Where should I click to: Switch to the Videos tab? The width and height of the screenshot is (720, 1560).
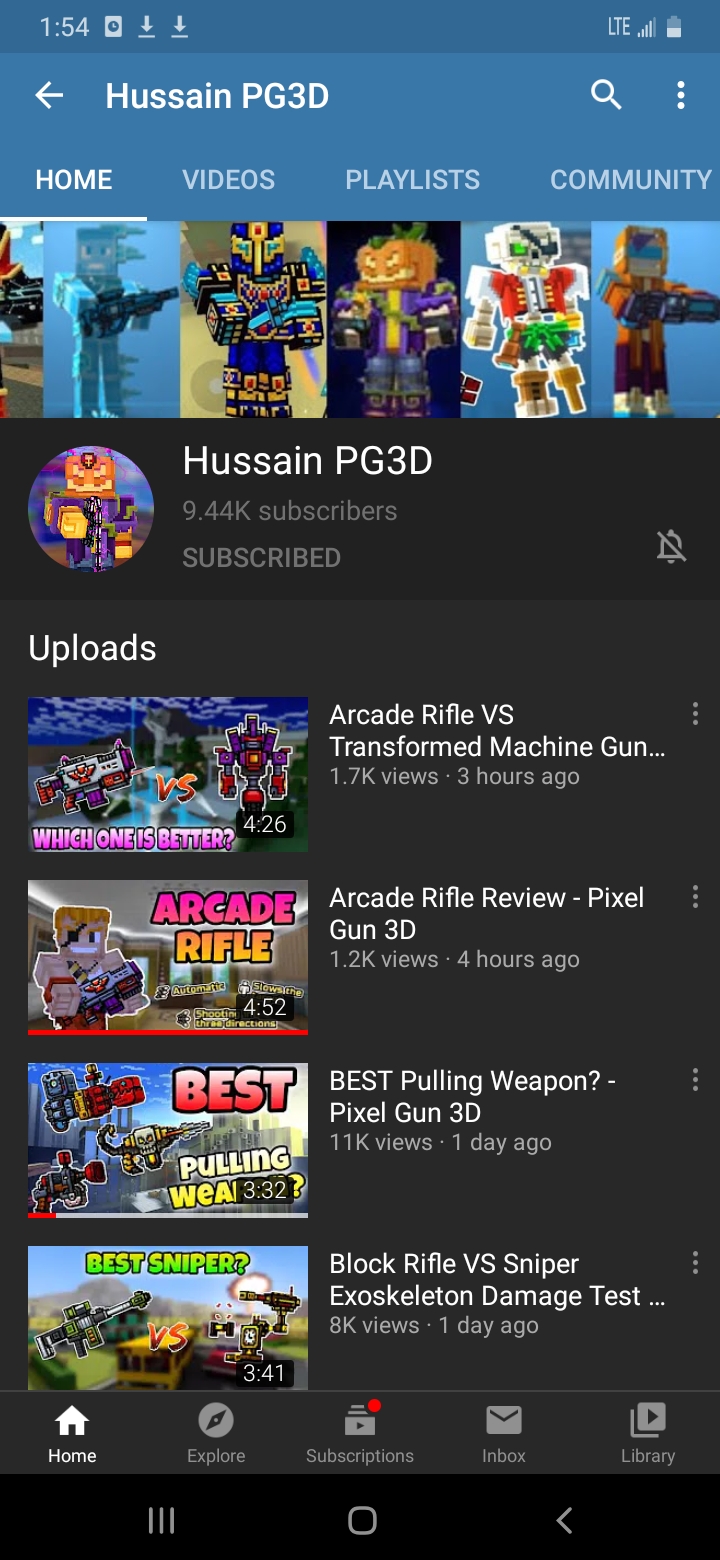point(228,180)
